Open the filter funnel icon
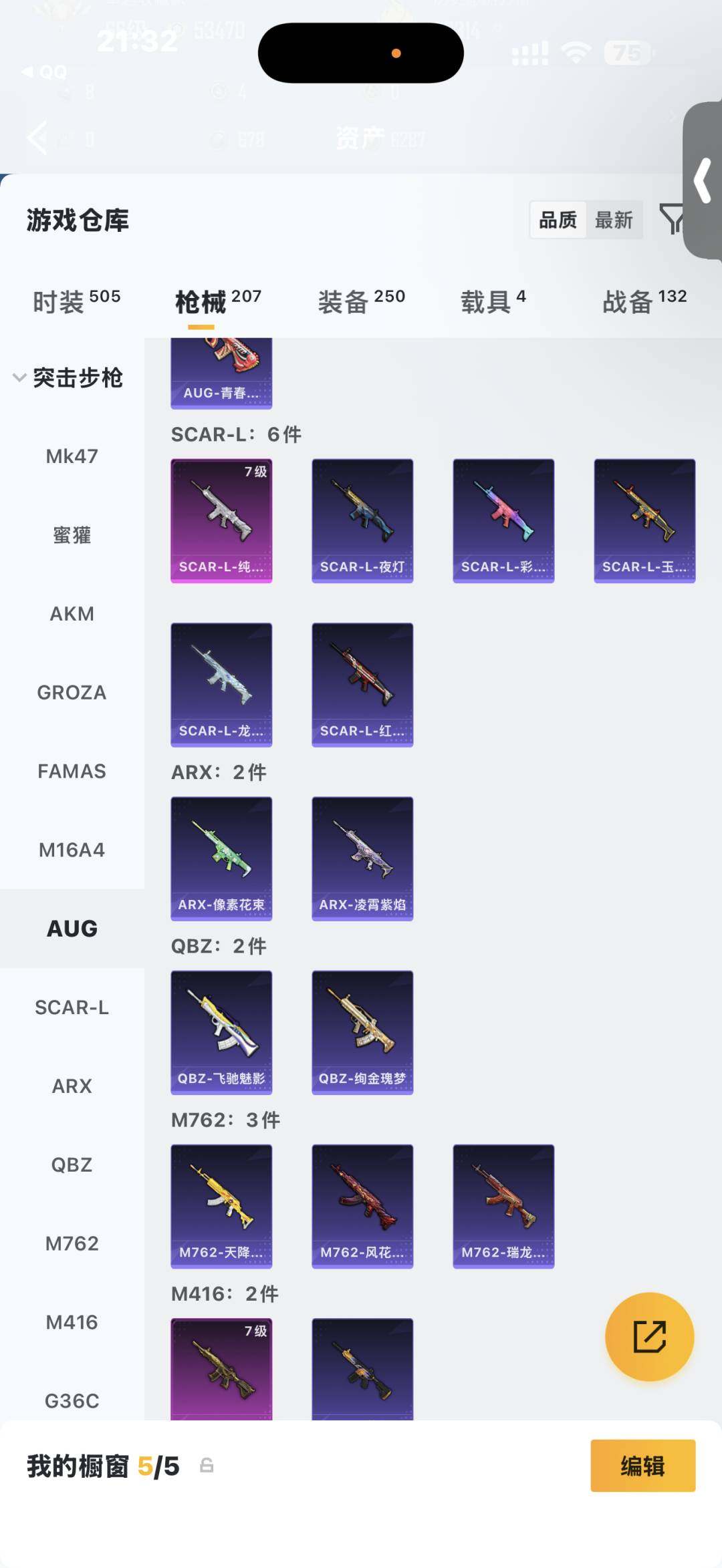 [671, 219]
